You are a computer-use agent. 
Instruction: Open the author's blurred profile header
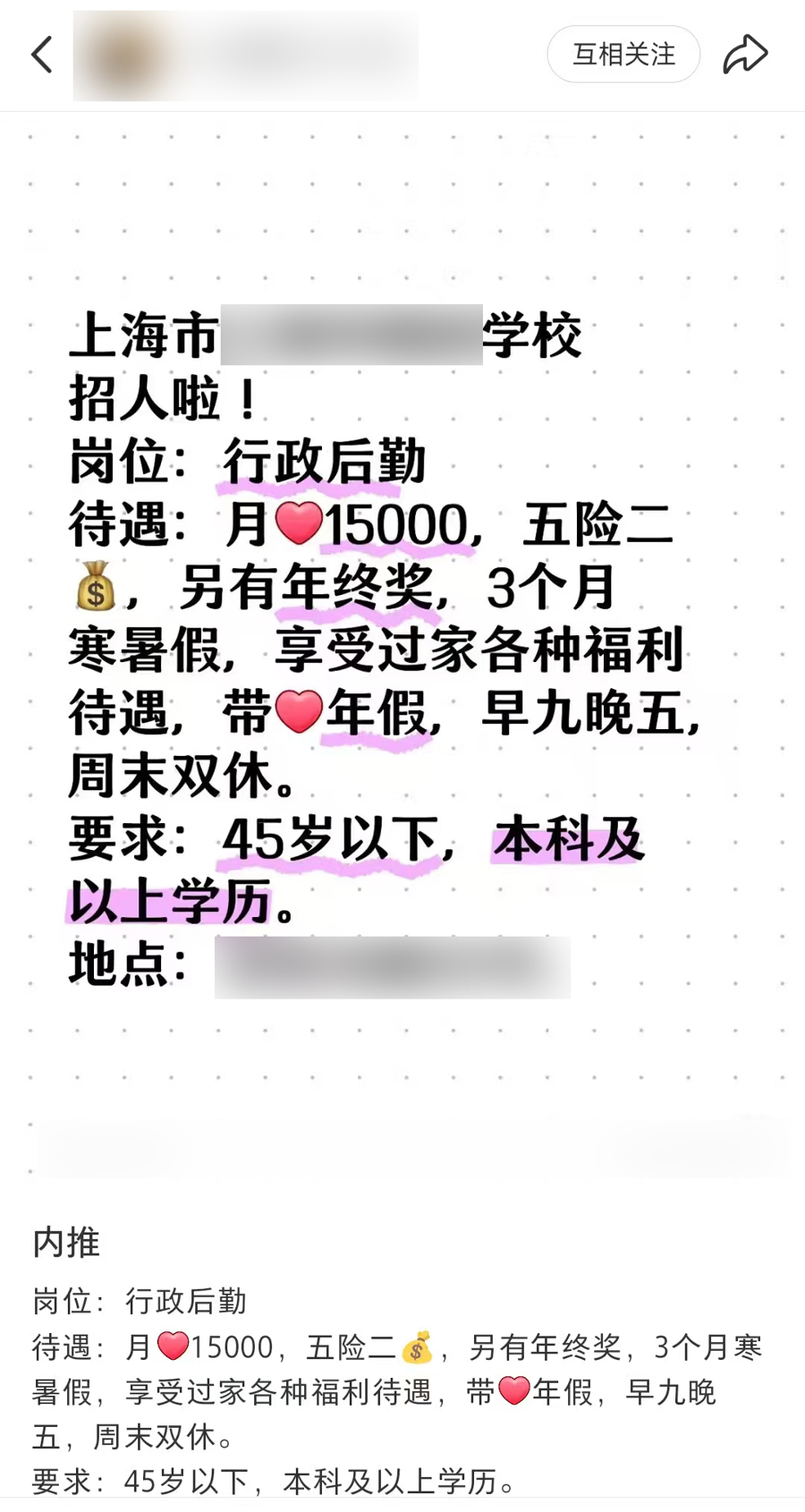pyautogui.click(x=245, y=55)
